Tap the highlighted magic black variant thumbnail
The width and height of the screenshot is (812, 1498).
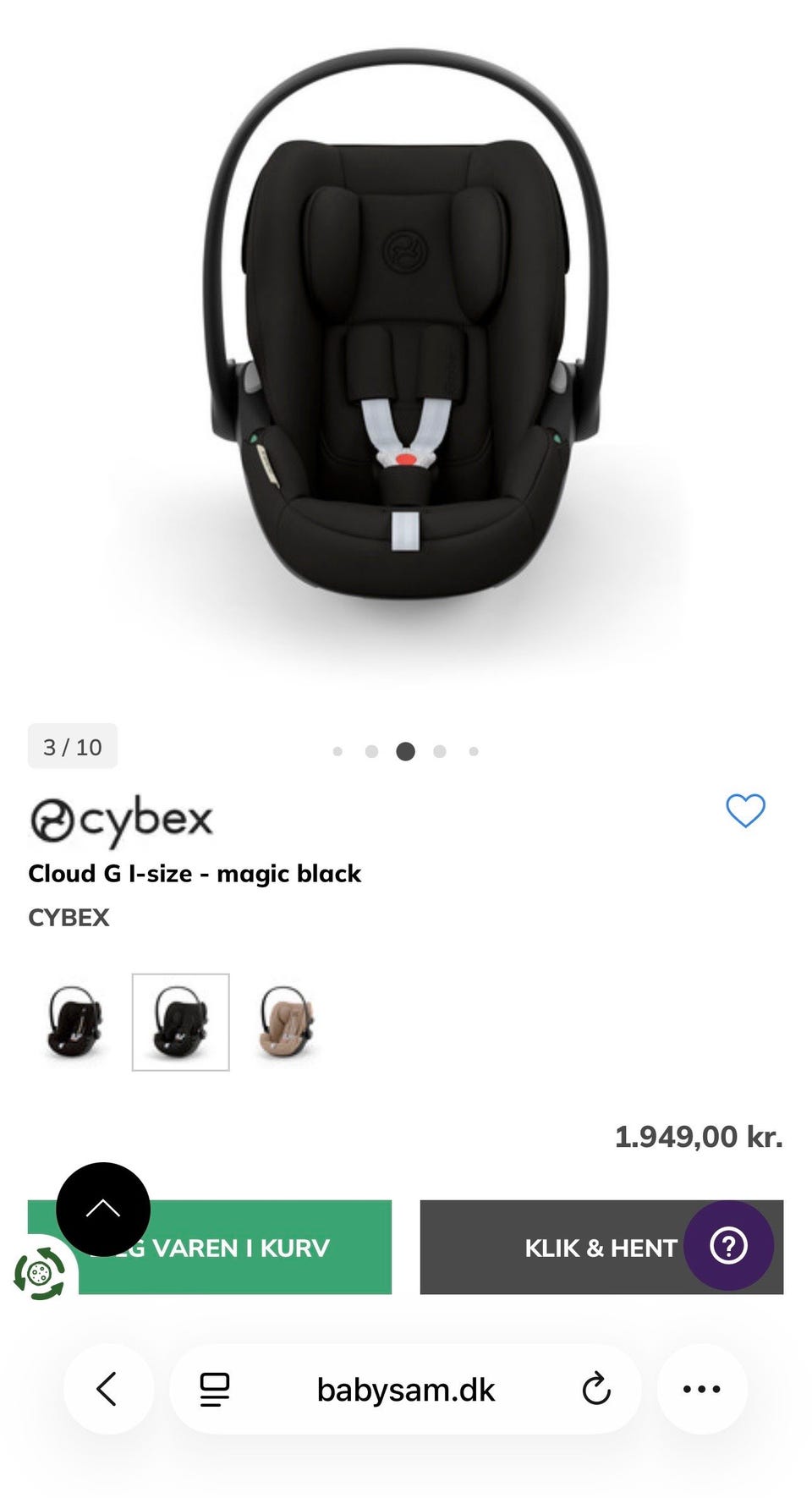click(180, 1022)
